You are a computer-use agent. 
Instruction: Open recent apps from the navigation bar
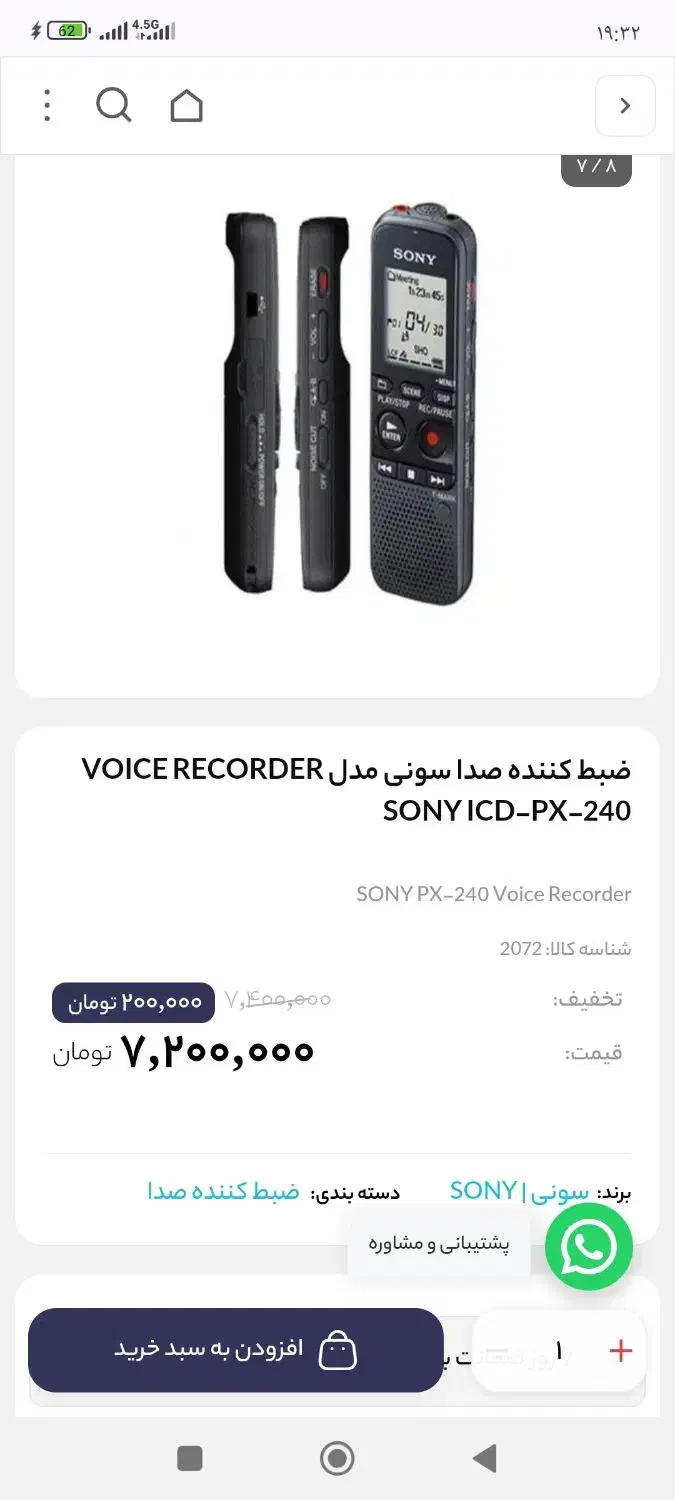pyautogui.click(x=190, y=1458)
